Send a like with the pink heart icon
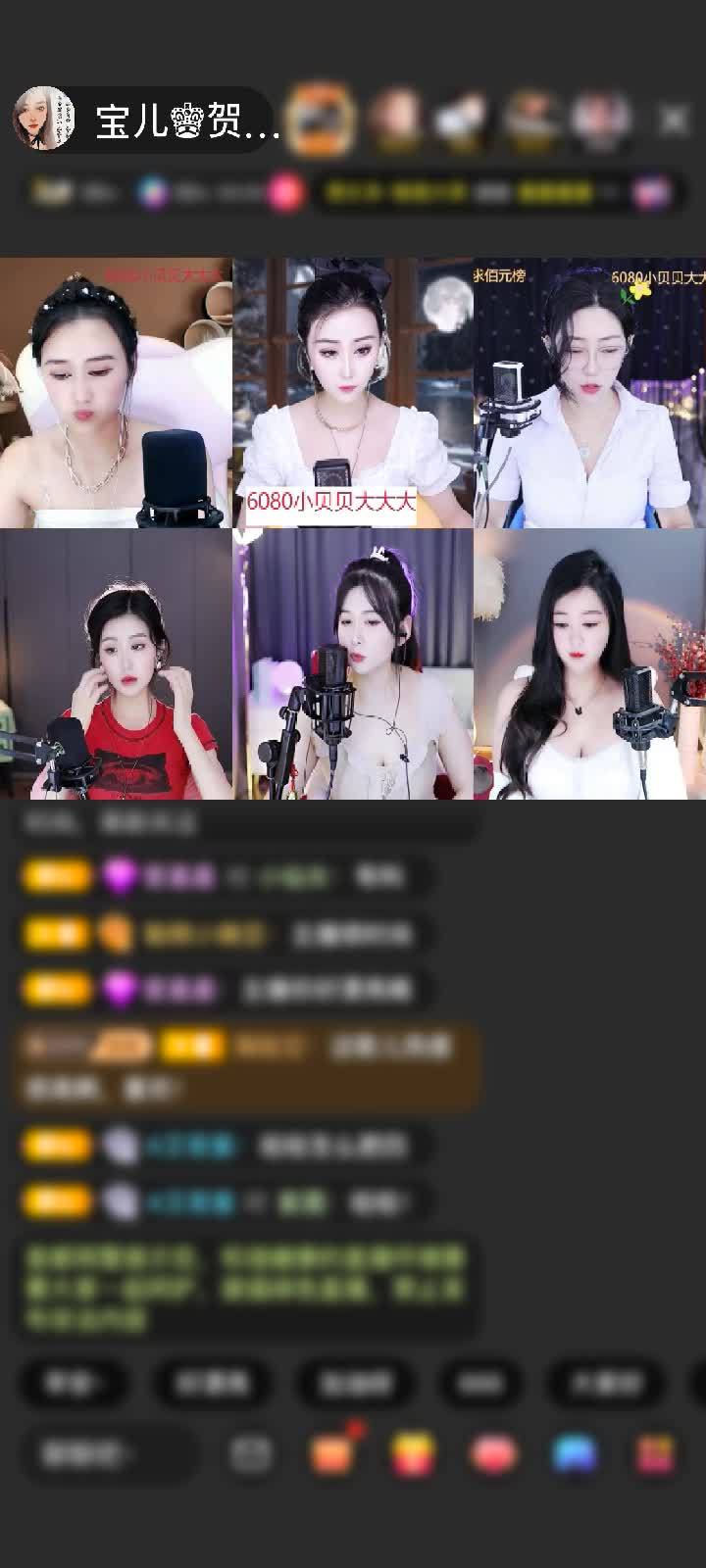Viewport: 706px width, 1568px height. (493, 1455)
